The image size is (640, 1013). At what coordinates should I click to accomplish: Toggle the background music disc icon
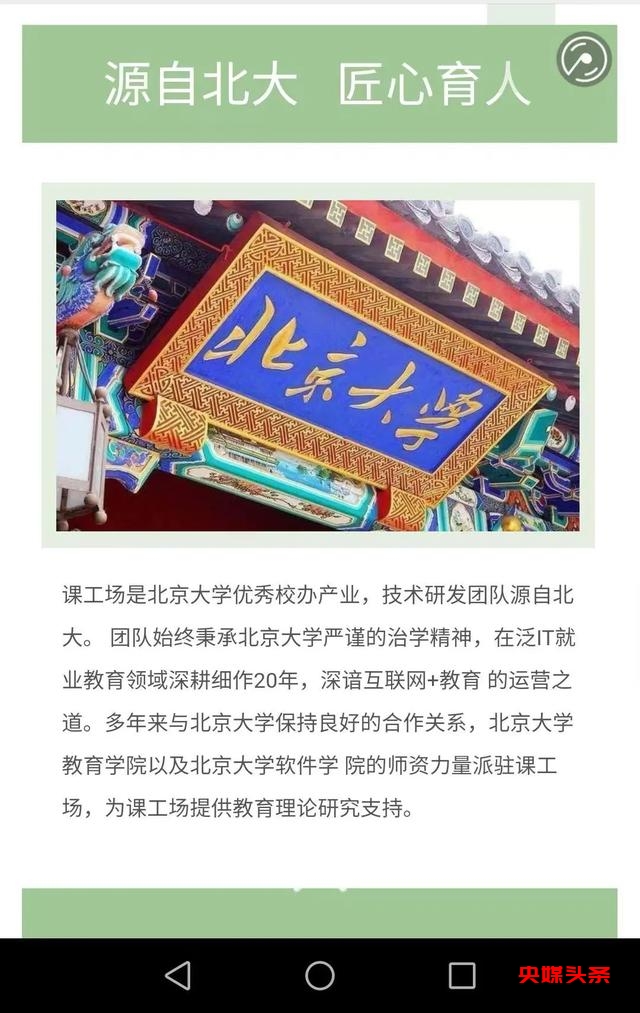[x=584, y=59]
